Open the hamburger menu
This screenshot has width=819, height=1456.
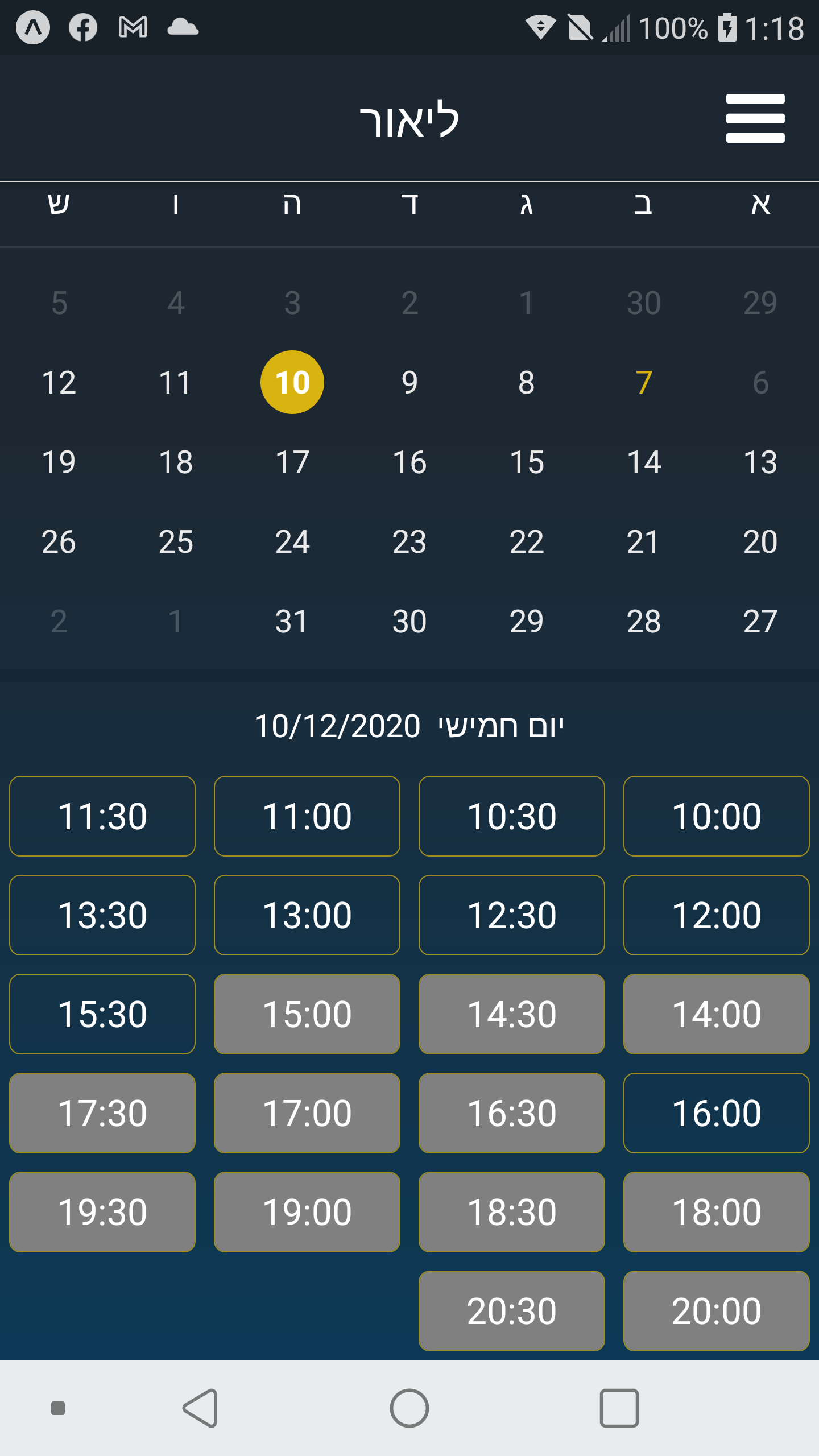point(755,118)
